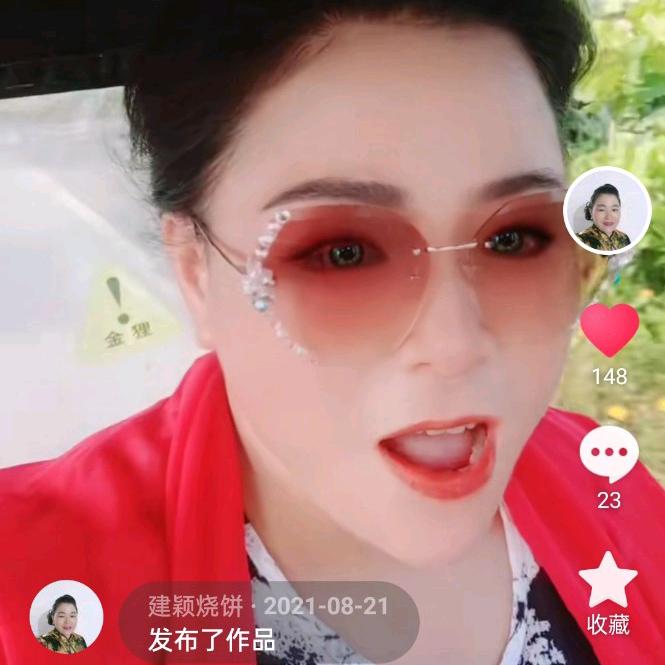Open the small avatar beside 建颖烧饼
665x665 pixels.
coord(66,617)
